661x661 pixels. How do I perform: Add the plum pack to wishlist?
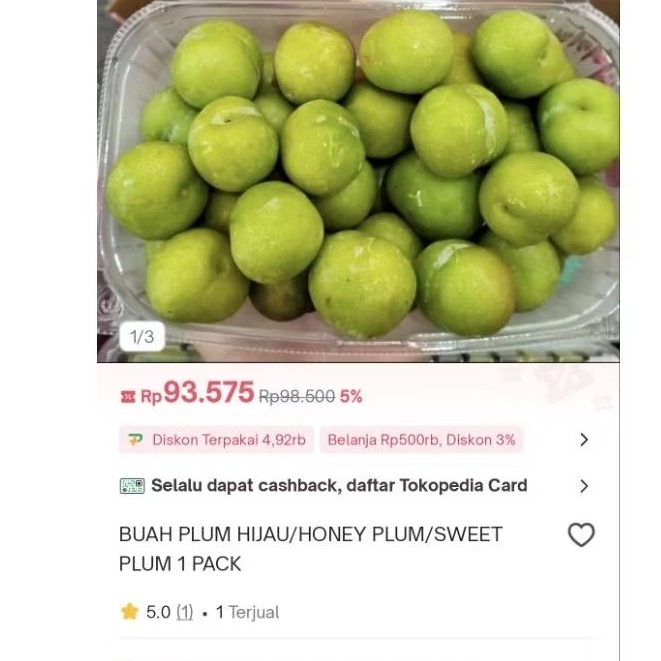(x=581, y=536)
